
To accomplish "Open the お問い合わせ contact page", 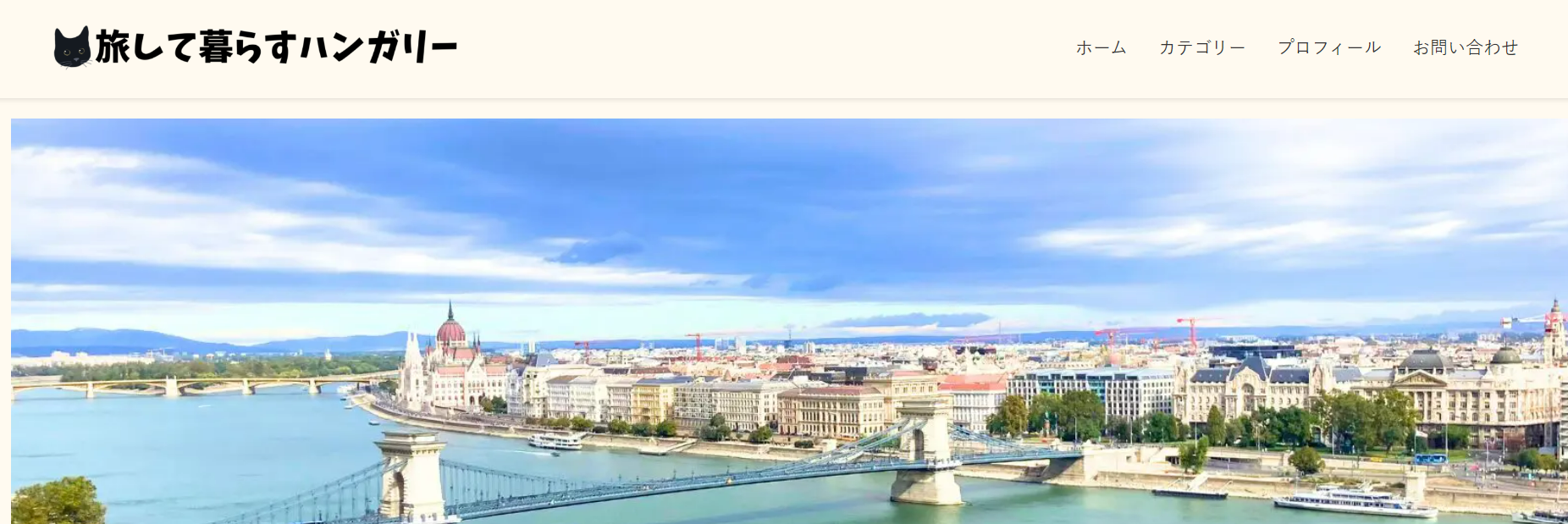I will [x=1465, y=47].
